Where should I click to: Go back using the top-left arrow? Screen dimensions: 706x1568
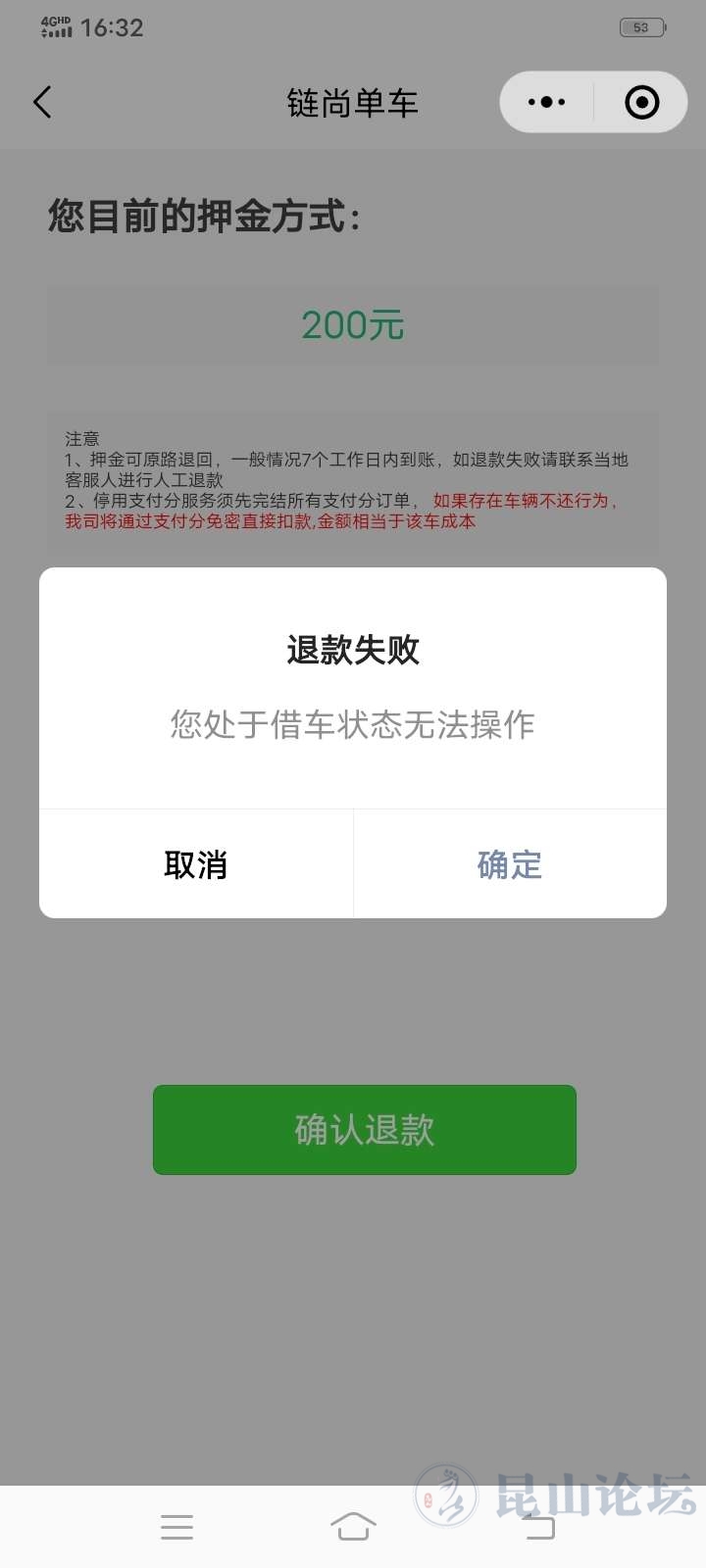(x=42, y=102)
